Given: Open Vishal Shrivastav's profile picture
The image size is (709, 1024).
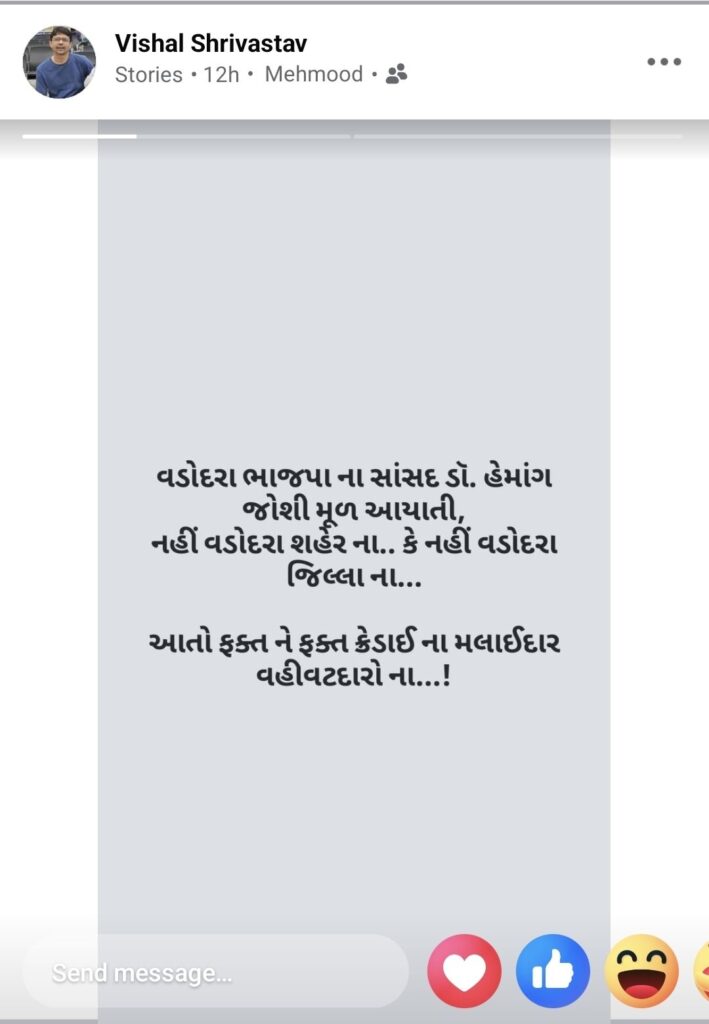Looking at the screenshot, I should click(59, 62).
